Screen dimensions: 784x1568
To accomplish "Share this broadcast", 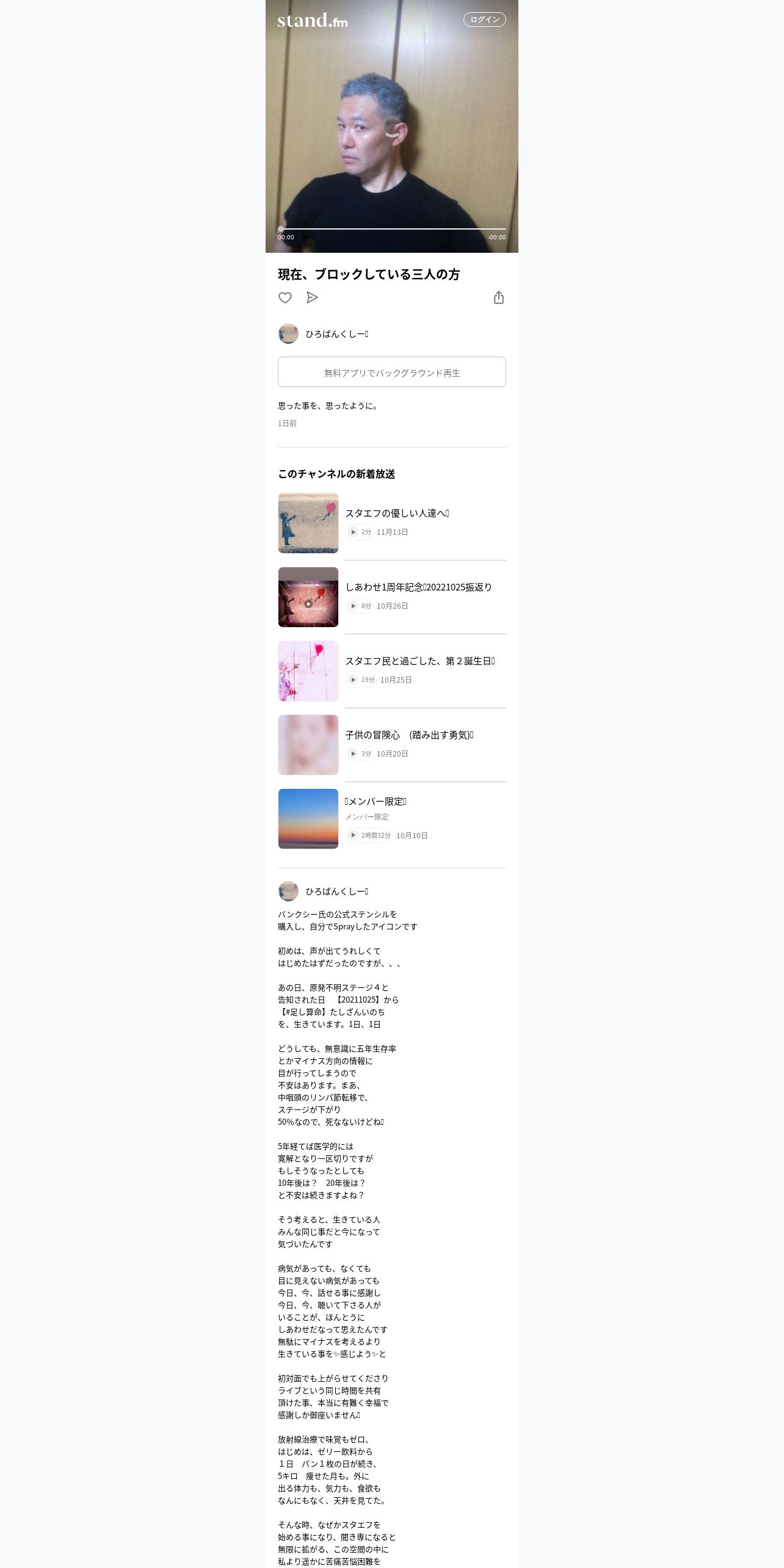I will click(499, 297).
